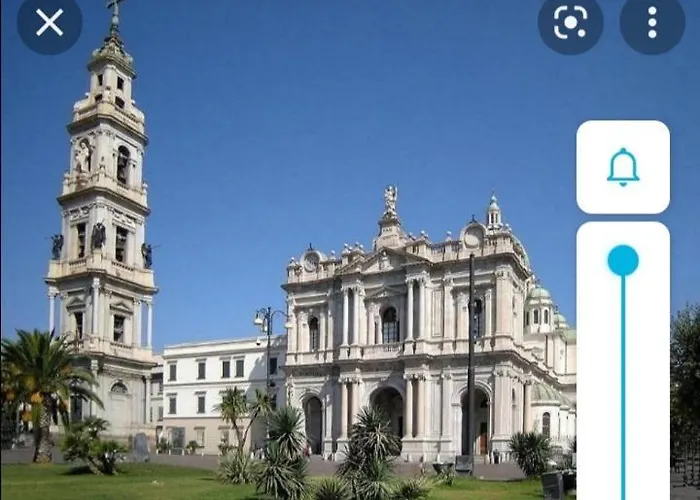
Task: Close the image viewer
Action: coord(49,22)
